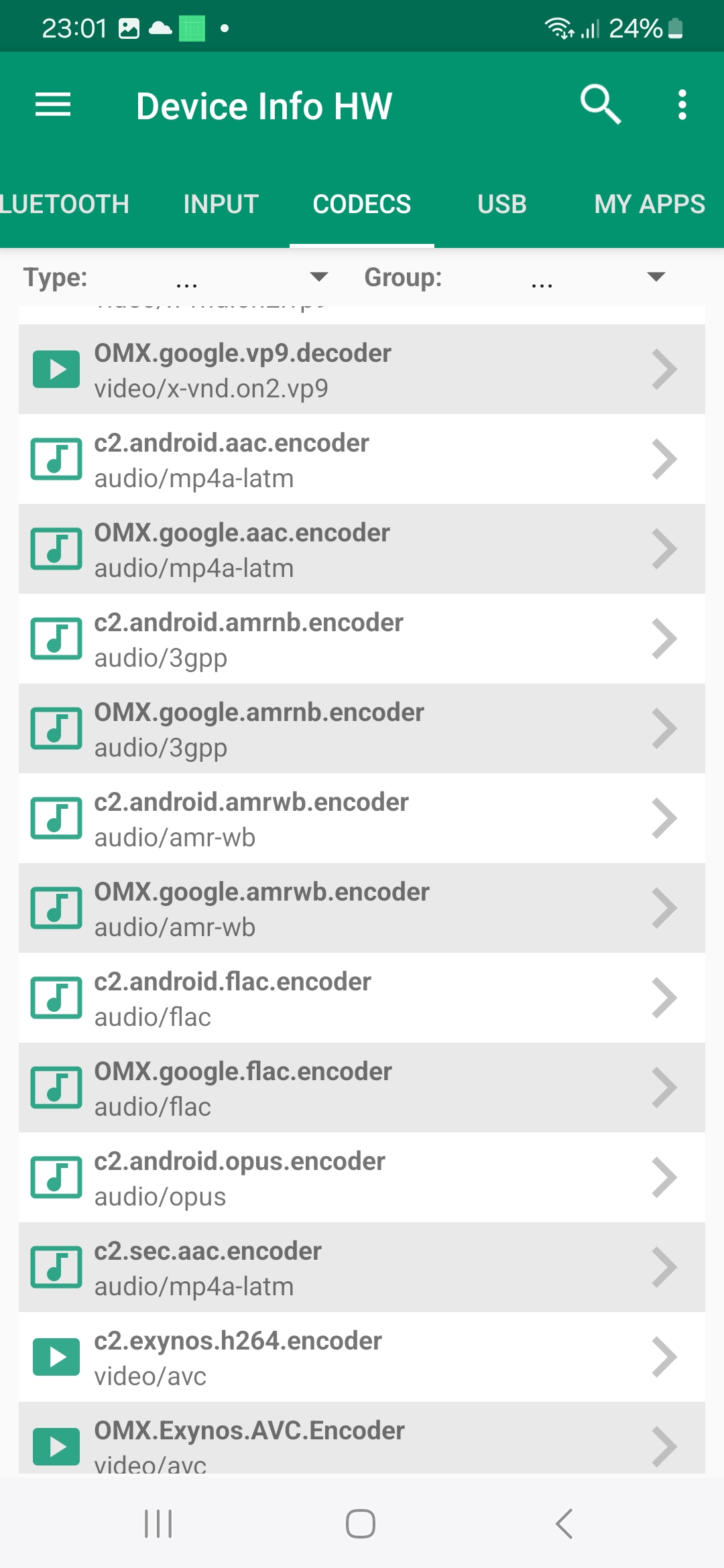Open OMX.google.amrnb.encoder entry
This screenshot has width=724, height=1568.
tap(362, 728)
